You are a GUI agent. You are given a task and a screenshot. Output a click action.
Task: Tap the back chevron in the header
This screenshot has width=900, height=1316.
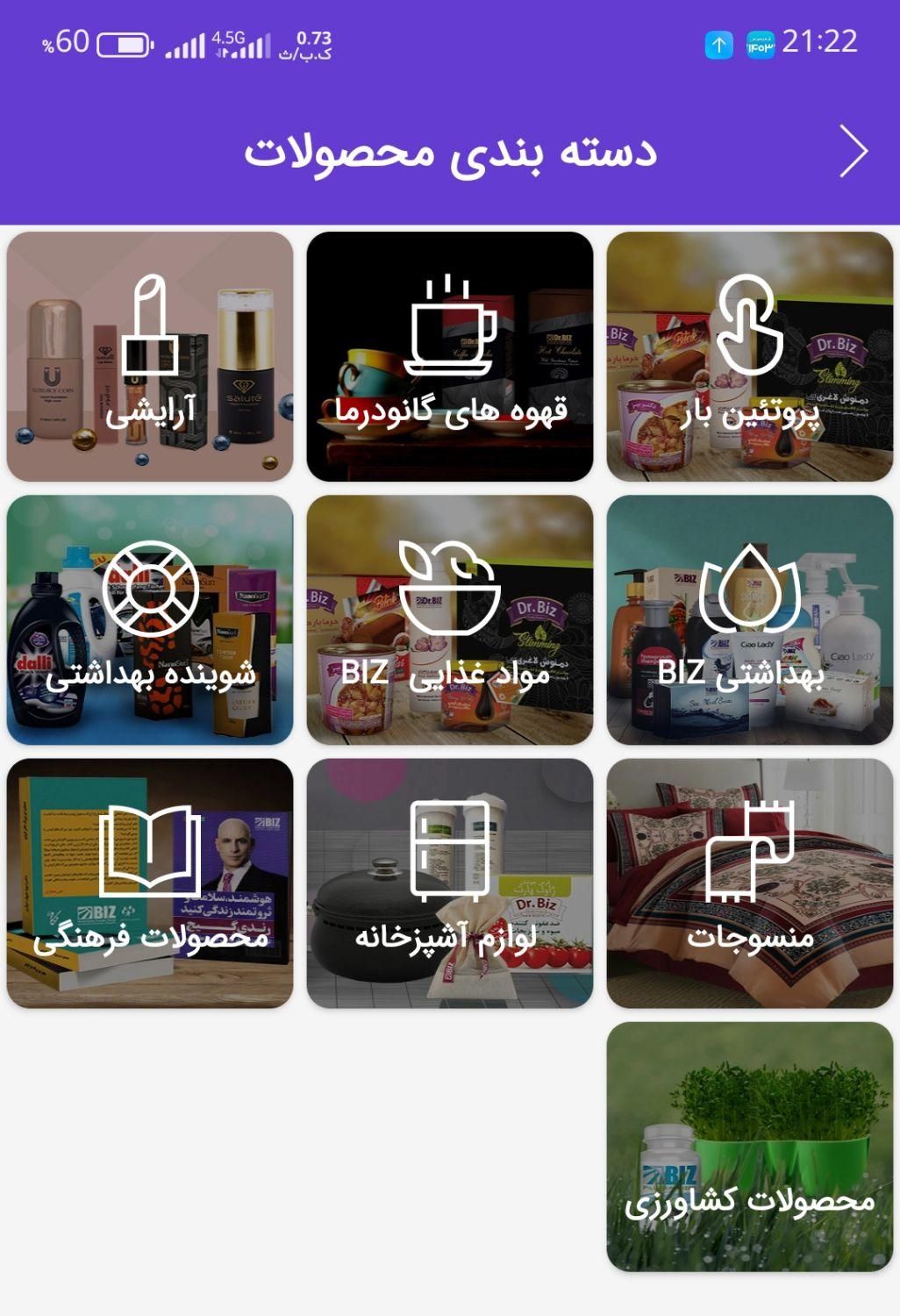853,152
